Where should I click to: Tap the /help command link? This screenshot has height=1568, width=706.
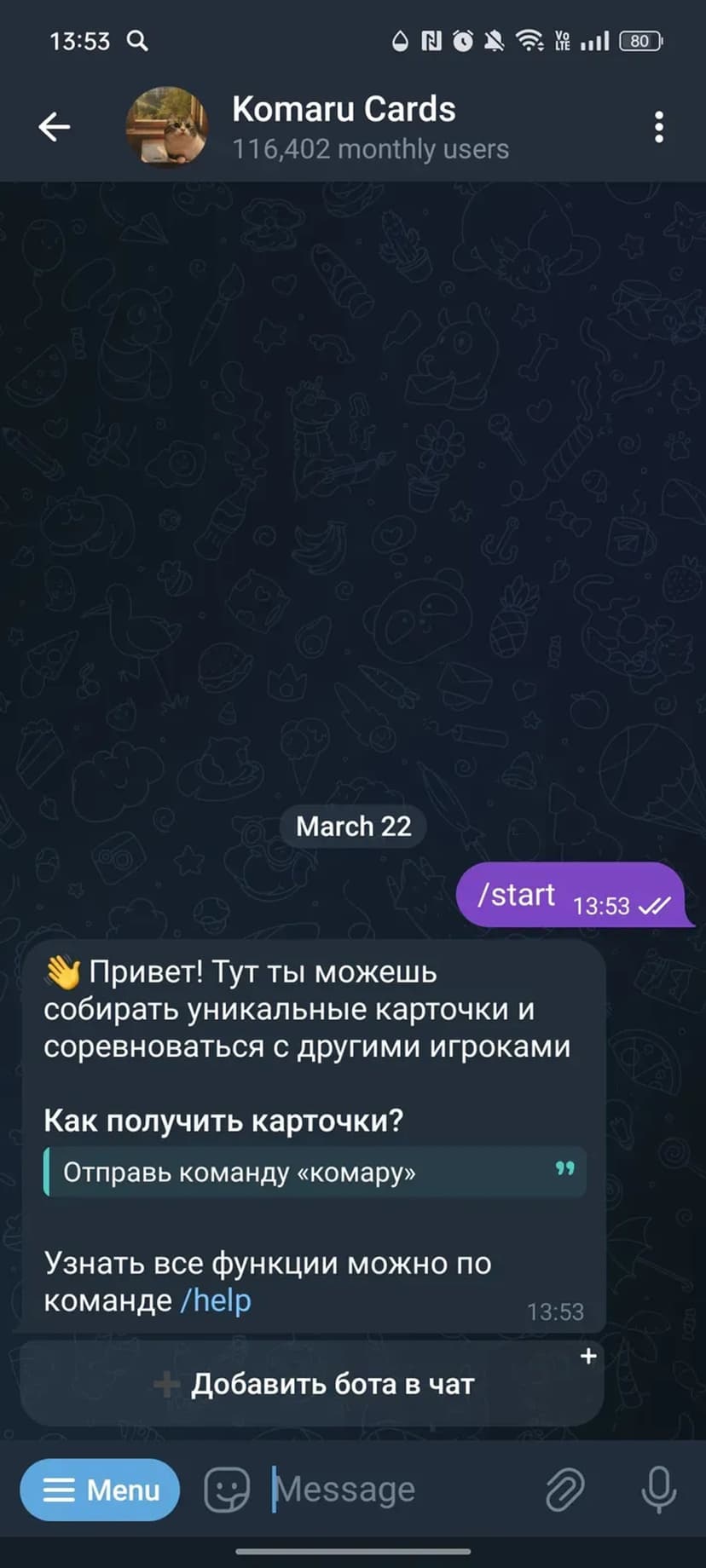216,1301
